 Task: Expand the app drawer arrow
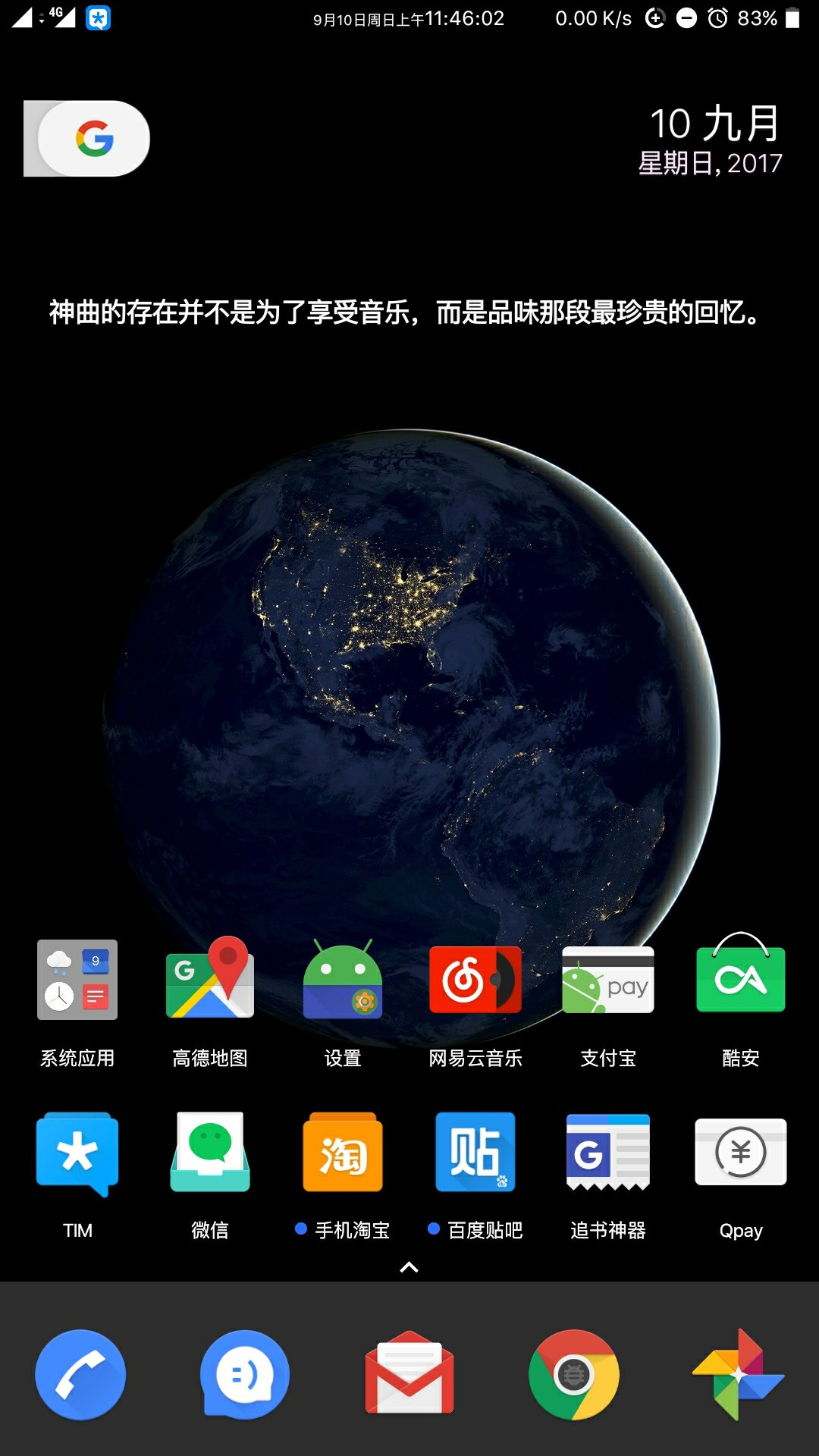(x=409, y=1267)
